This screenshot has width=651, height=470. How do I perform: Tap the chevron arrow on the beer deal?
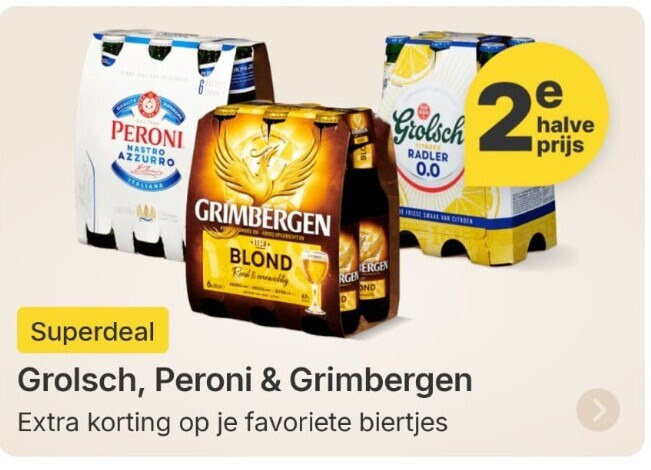[x=598, y=410]
